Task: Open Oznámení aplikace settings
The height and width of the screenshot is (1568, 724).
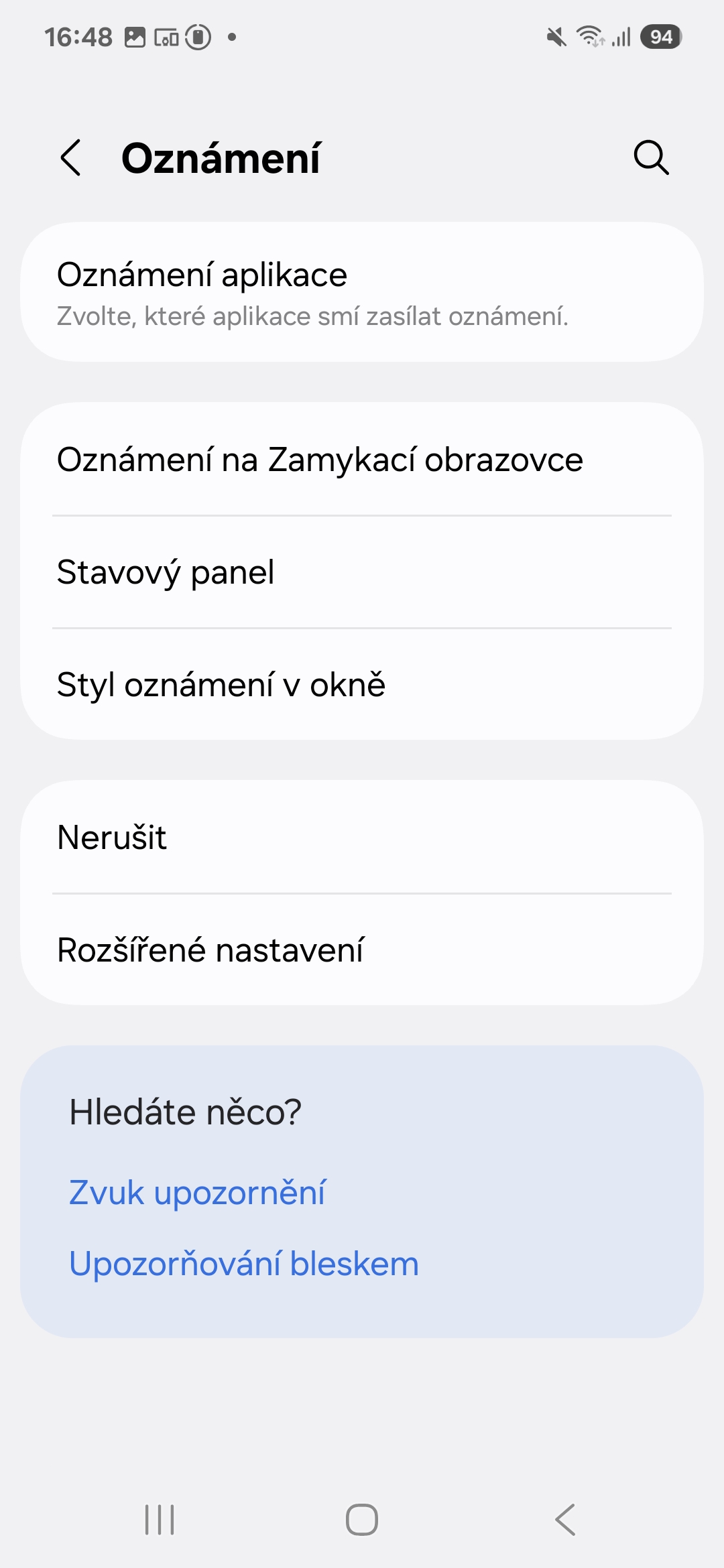Action: pos(362,292)
